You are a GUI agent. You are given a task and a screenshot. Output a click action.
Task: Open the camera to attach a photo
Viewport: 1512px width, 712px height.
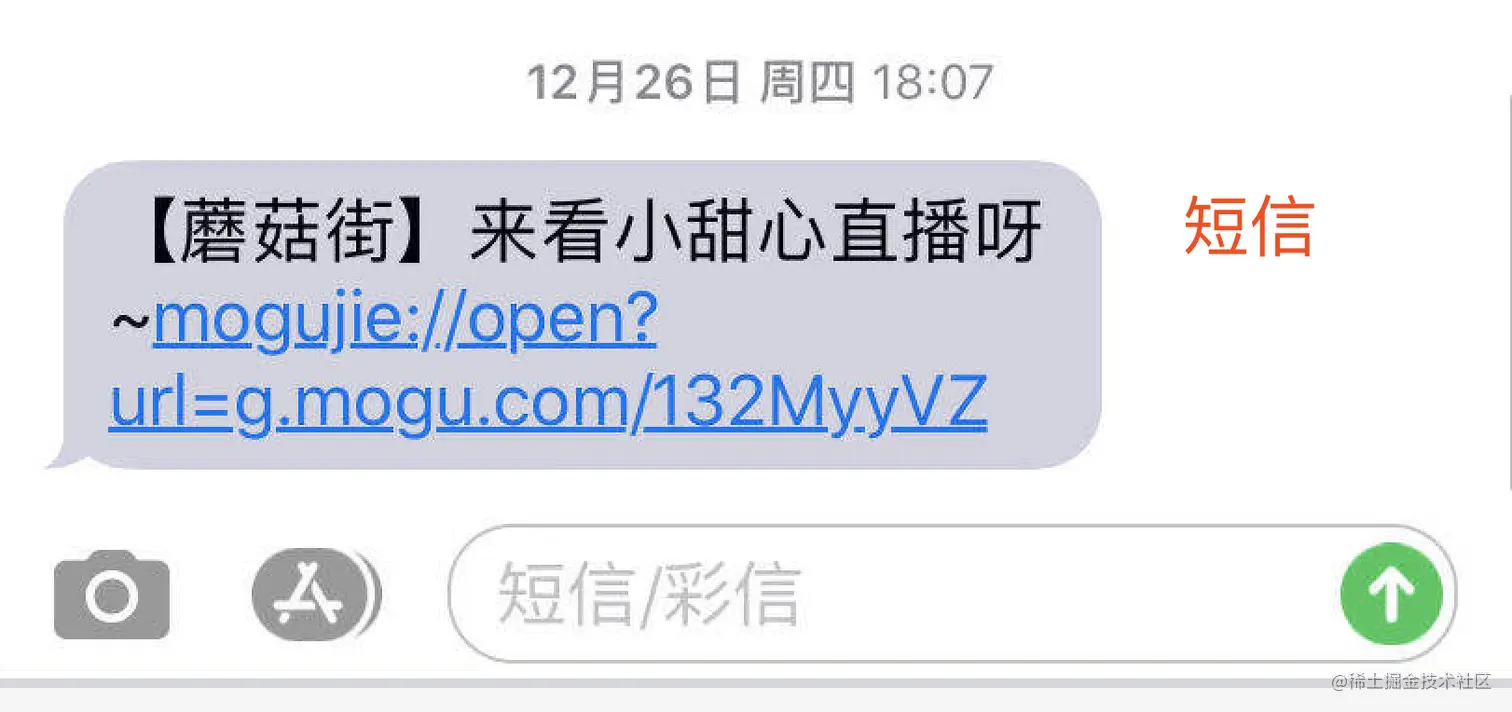[x=111, y=596]
